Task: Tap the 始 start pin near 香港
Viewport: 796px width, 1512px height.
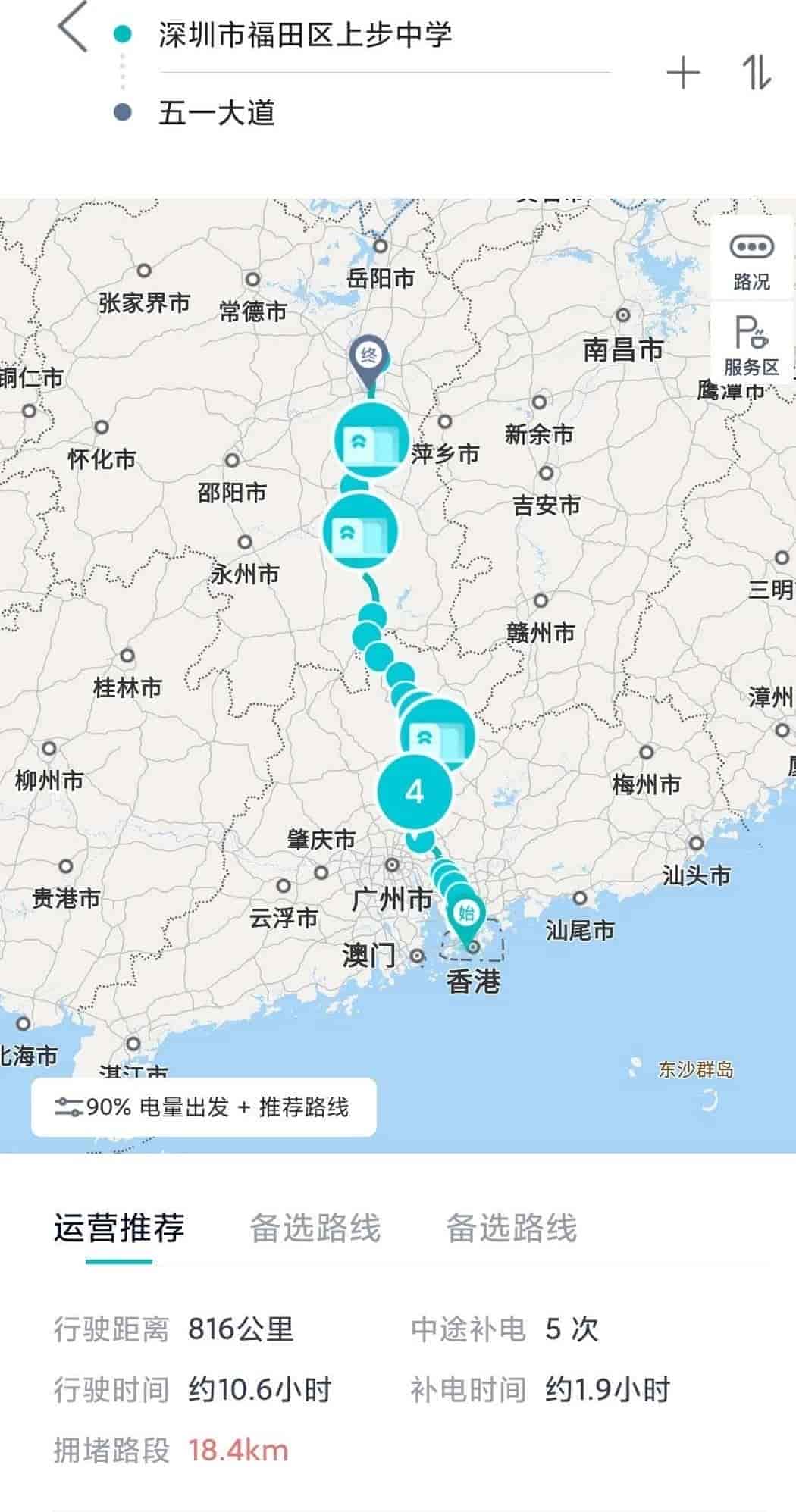Action: [x=464, y=913]
